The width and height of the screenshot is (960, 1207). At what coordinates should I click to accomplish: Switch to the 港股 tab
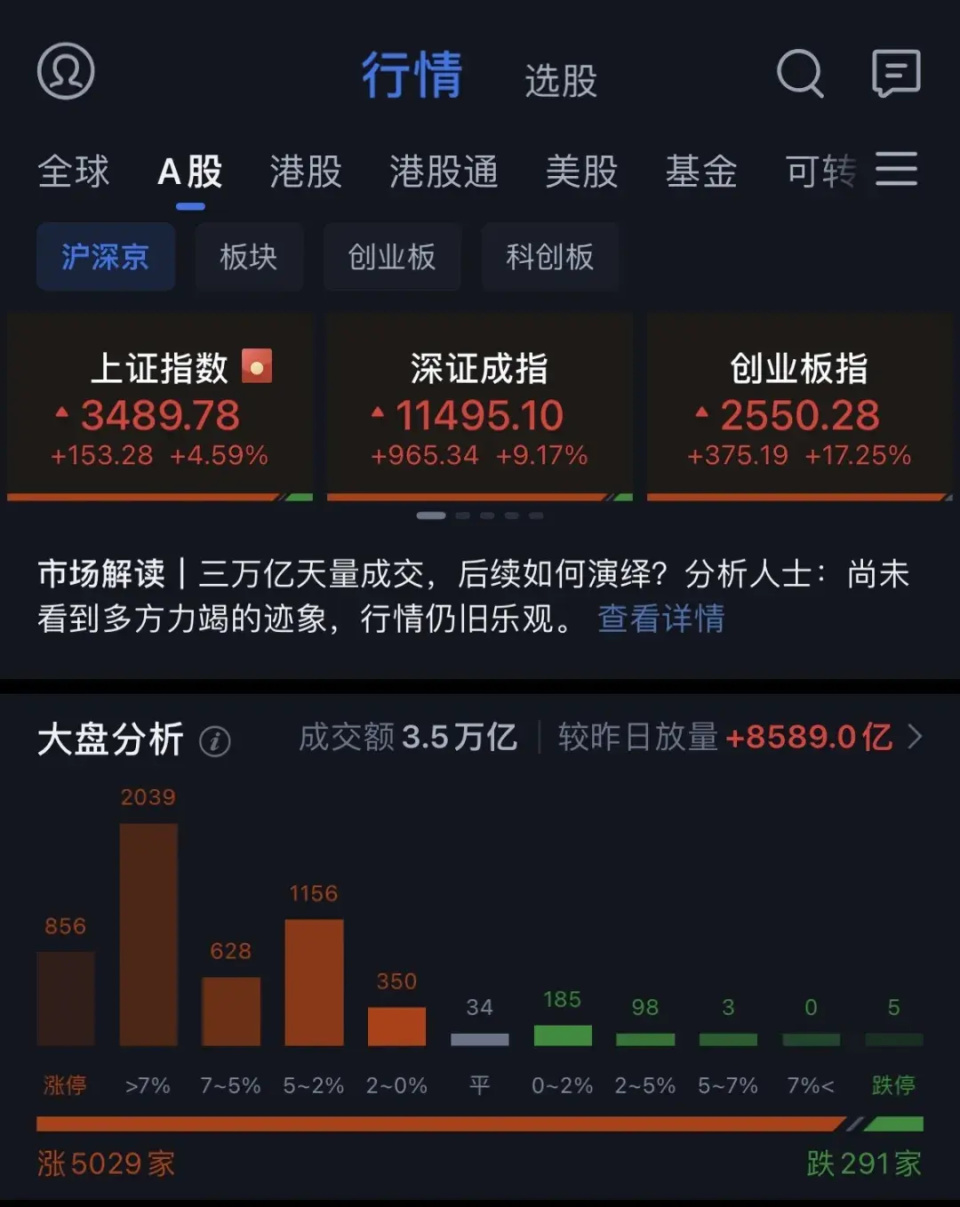pos(304,172)
